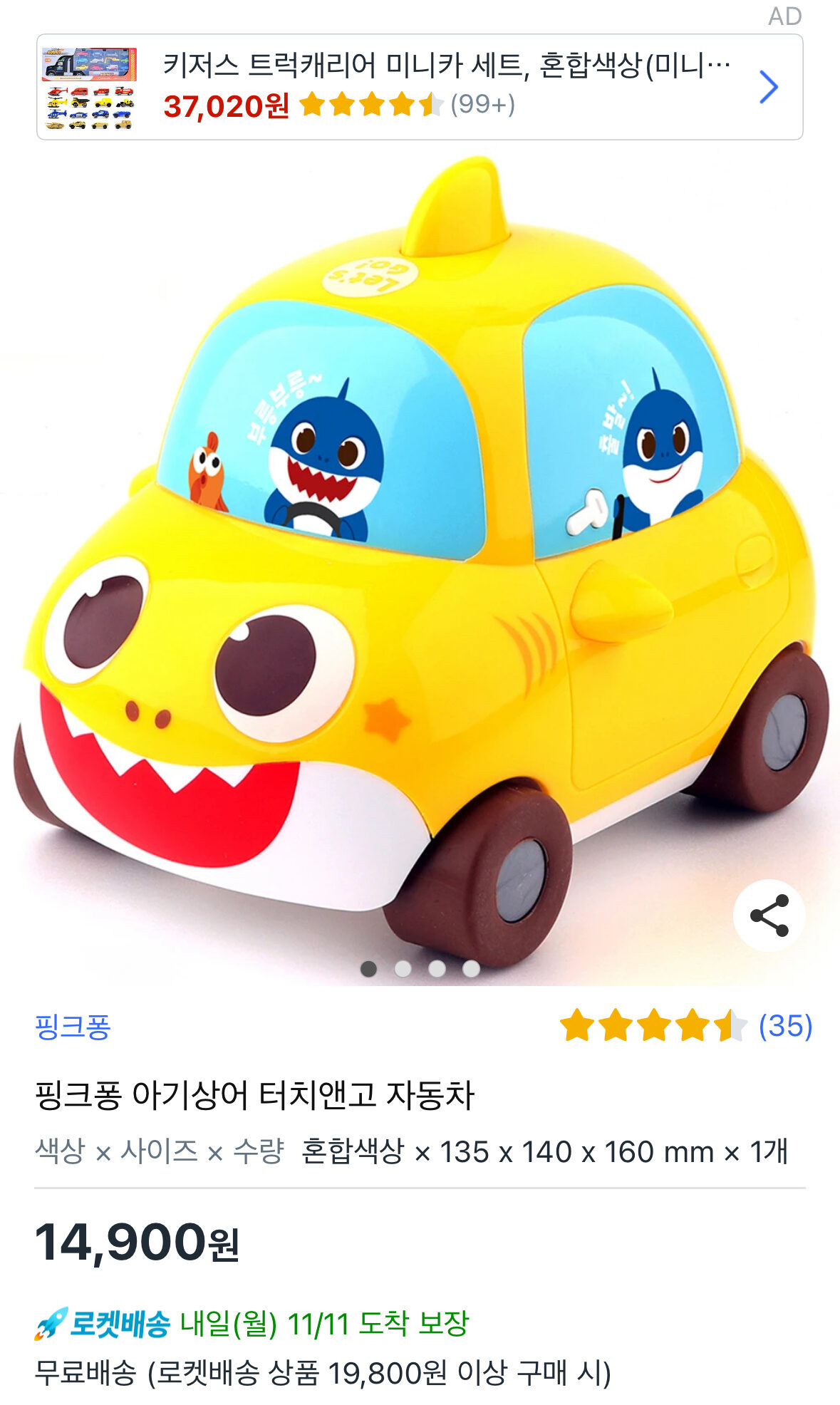Open the 핑크퐁 brand link
This screenshot has width=840, height=1405.
pyautogui.click(x=73, y=1027)
